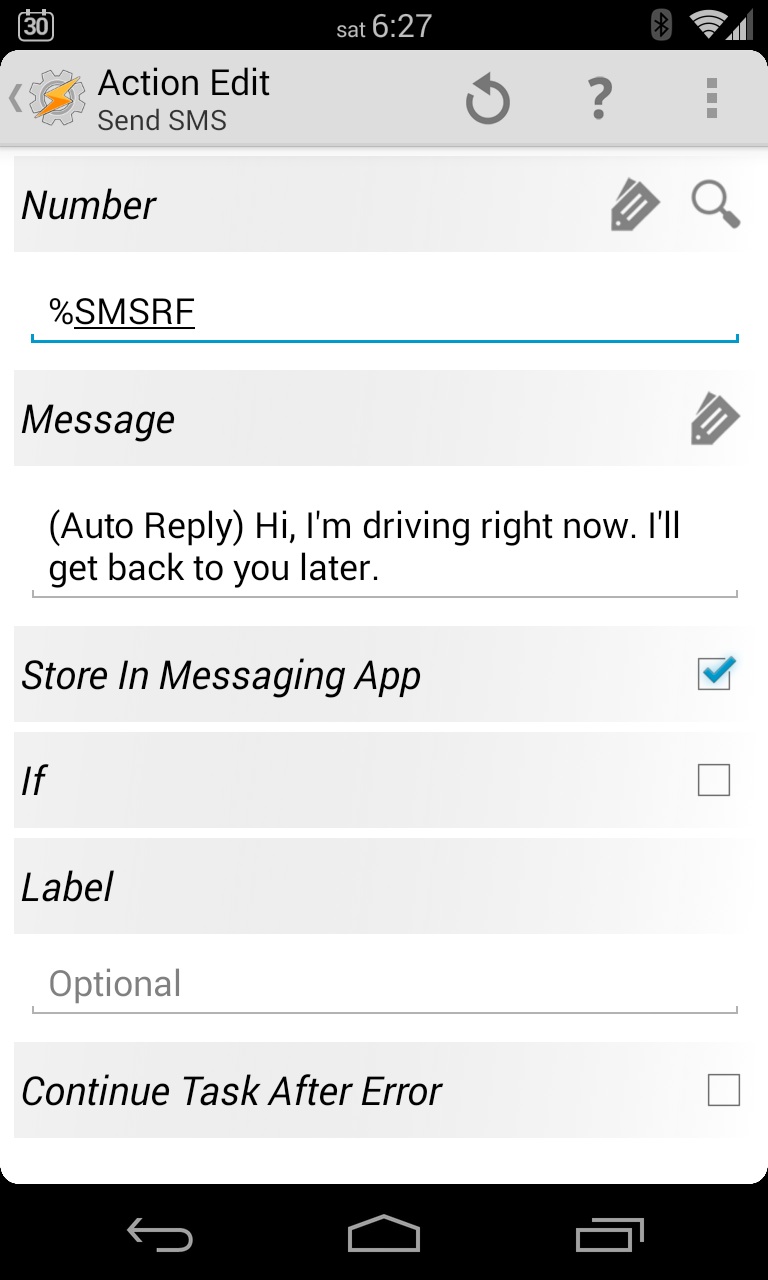Tap the tag icon next to Message

click(x=715, y=419)
